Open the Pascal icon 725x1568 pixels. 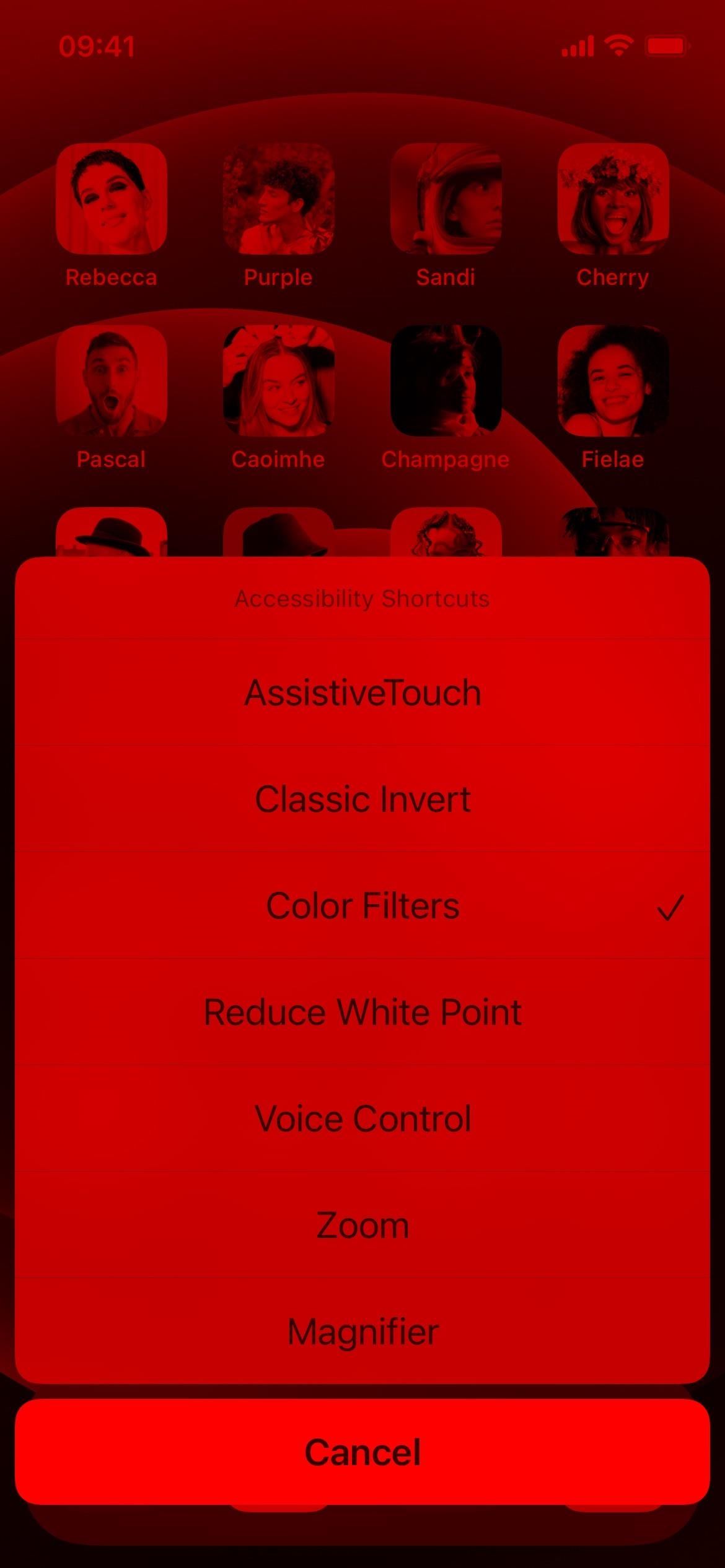[x=112, y=381]
